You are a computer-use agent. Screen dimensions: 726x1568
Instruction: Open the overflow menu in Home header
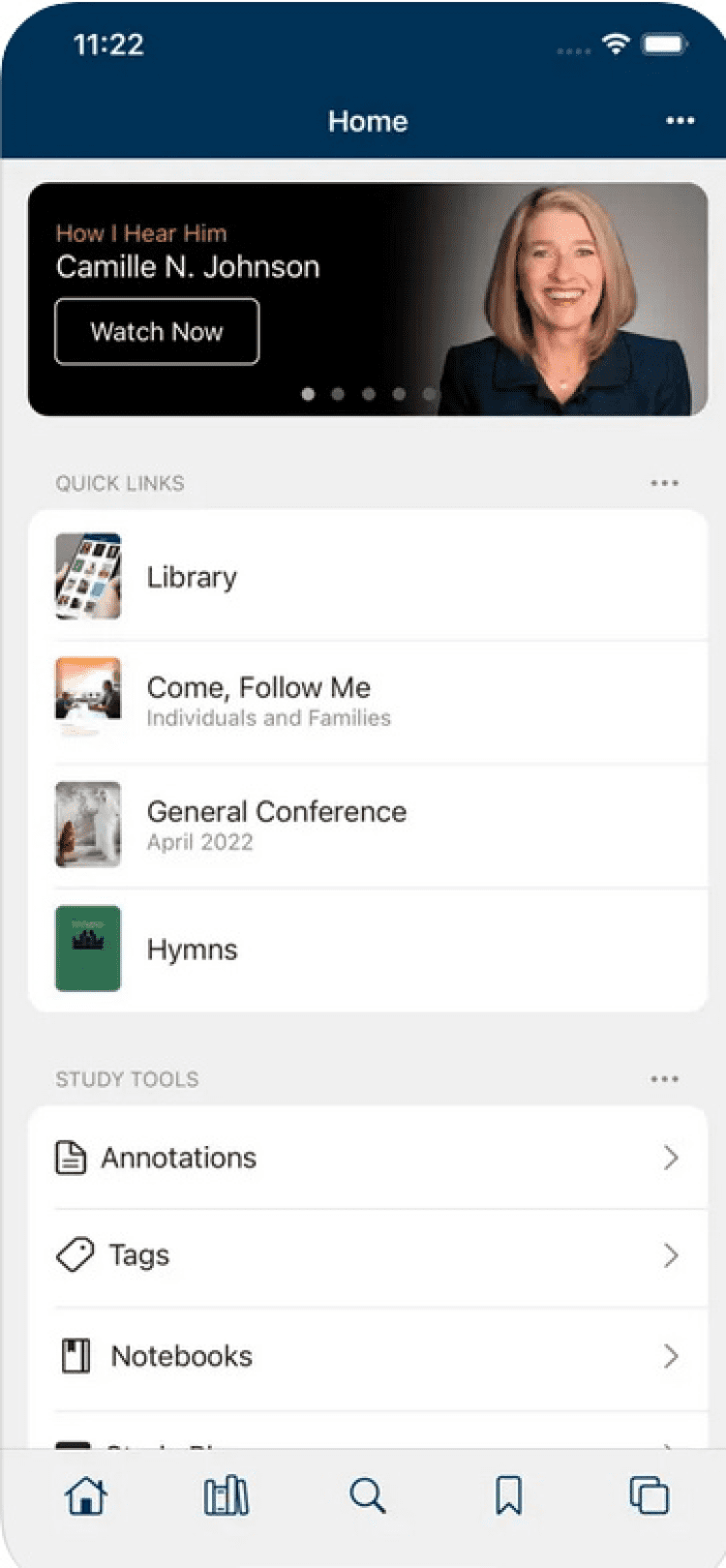click(680, 121)
